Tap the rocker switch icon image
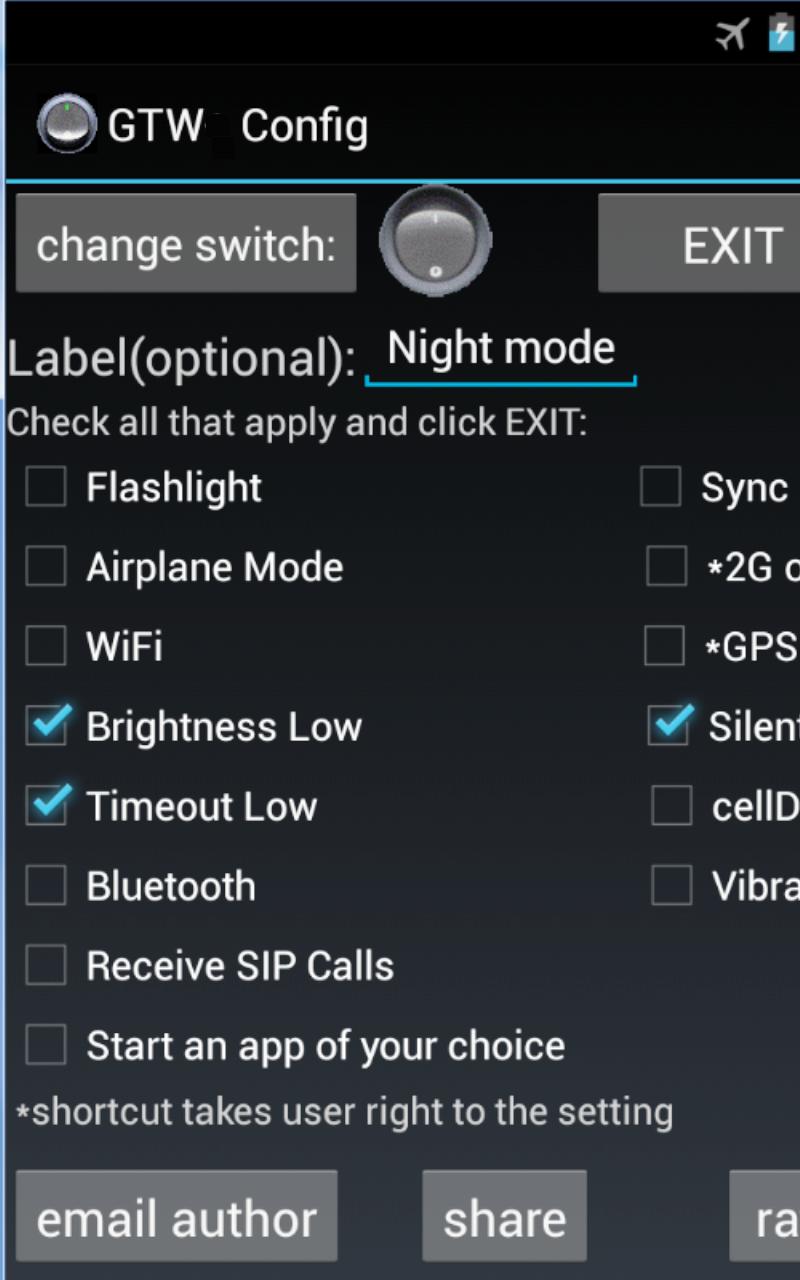The width and height of the screenshot is (800, 1280). click(x=435, y=241)
